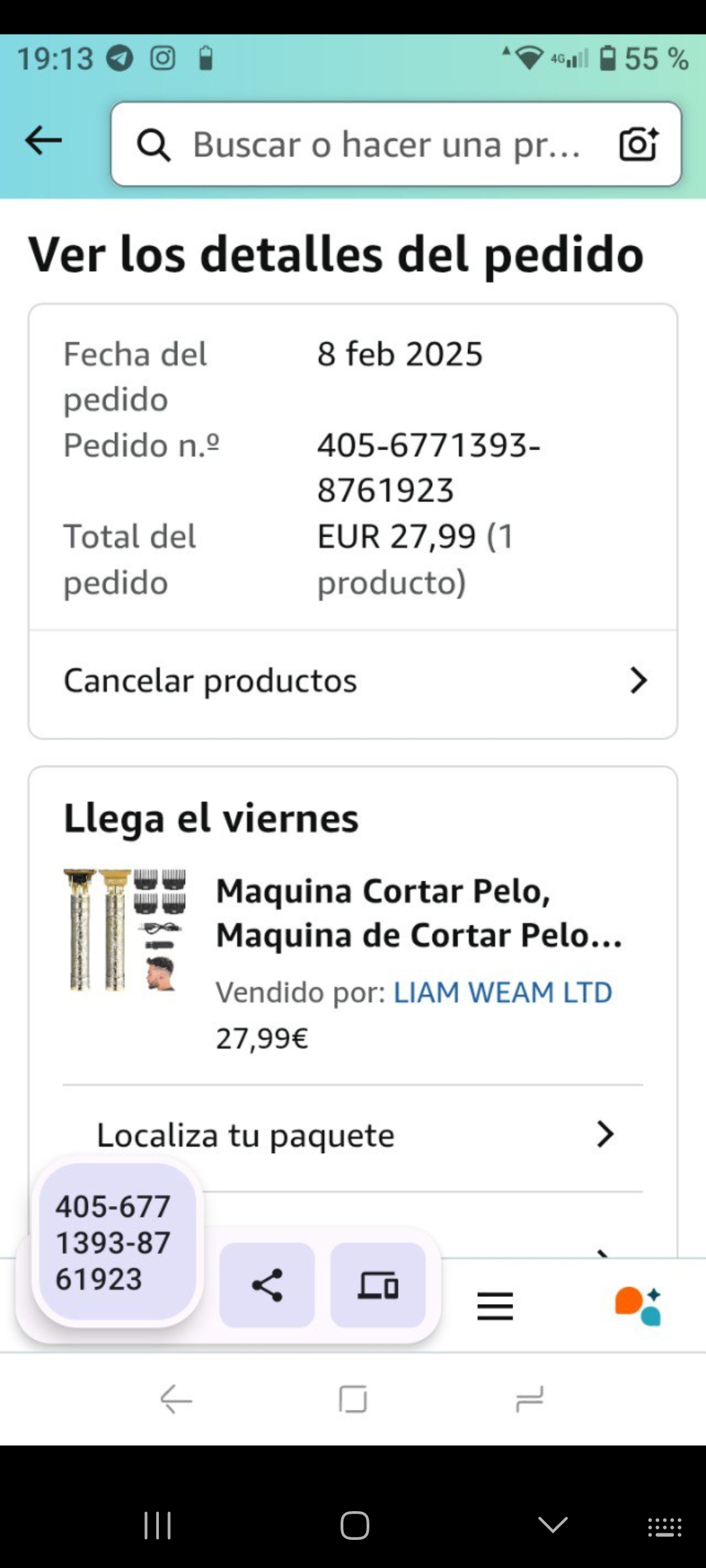
Task: Open the hamburger menu tab
Action: (495, 1306)
